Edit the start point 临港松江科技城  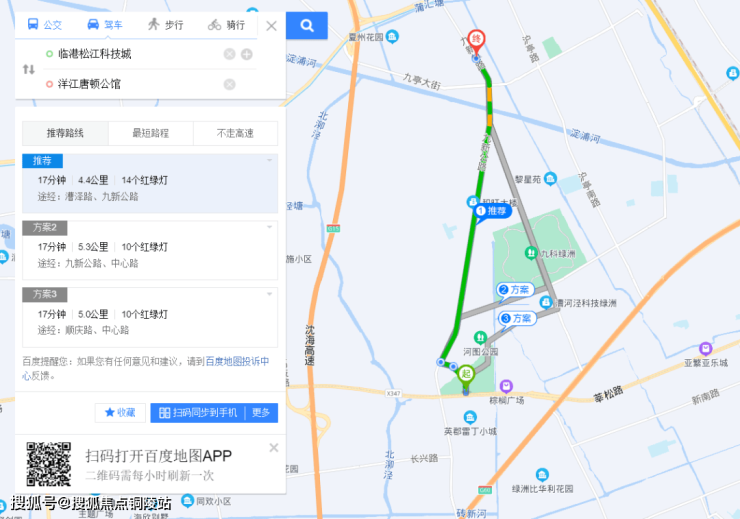[x=130, y=54]
